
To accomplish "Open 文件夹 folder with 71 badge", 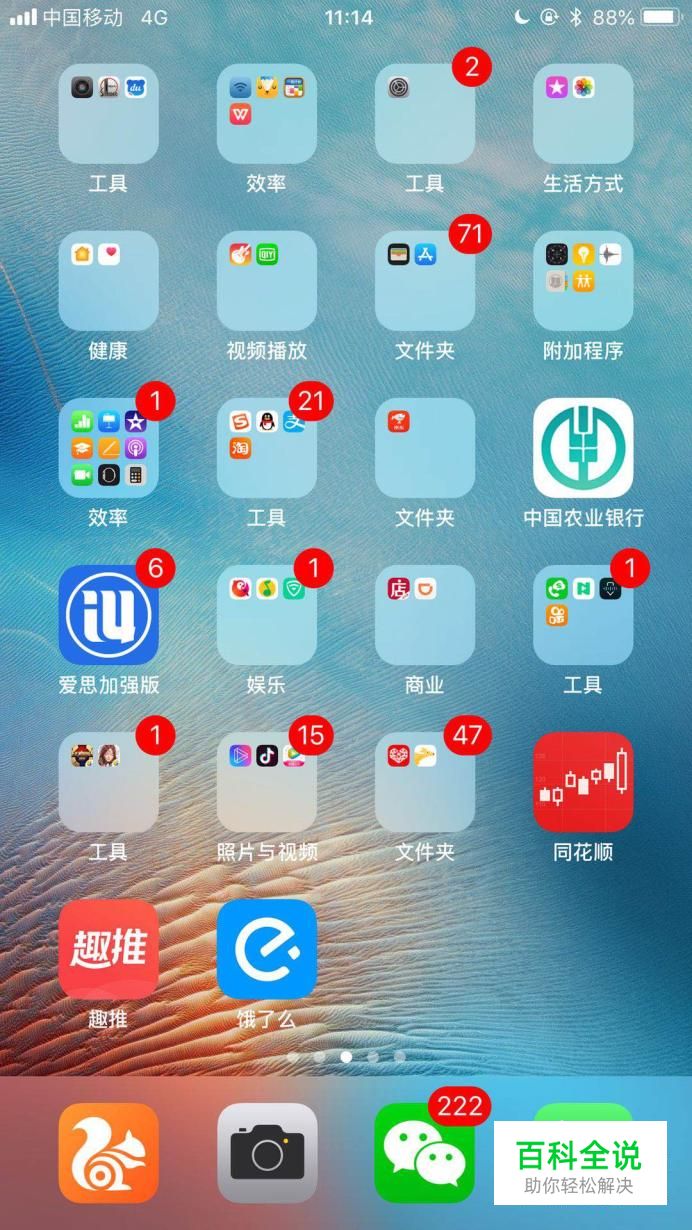I will coord(425,281).
